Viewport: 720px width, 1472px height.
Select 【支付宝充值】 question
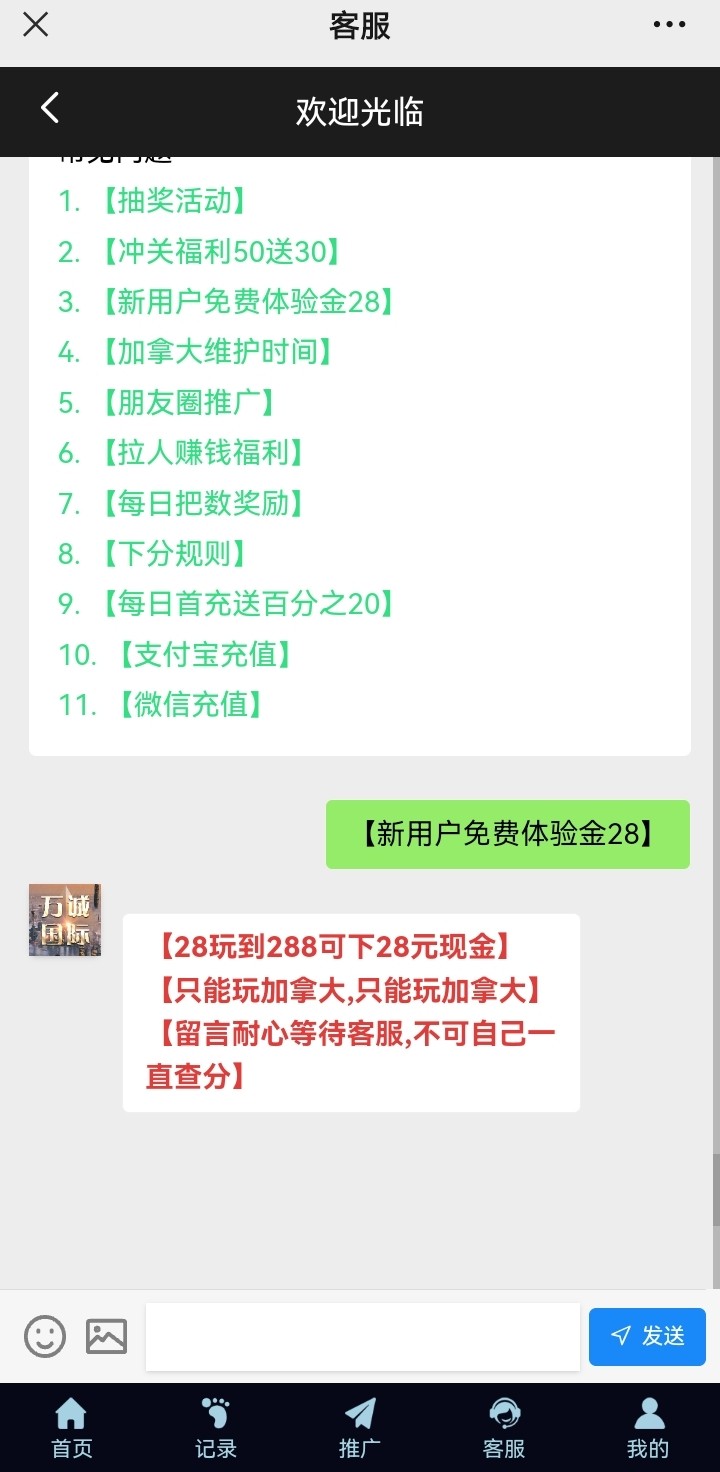click(205, 655)
